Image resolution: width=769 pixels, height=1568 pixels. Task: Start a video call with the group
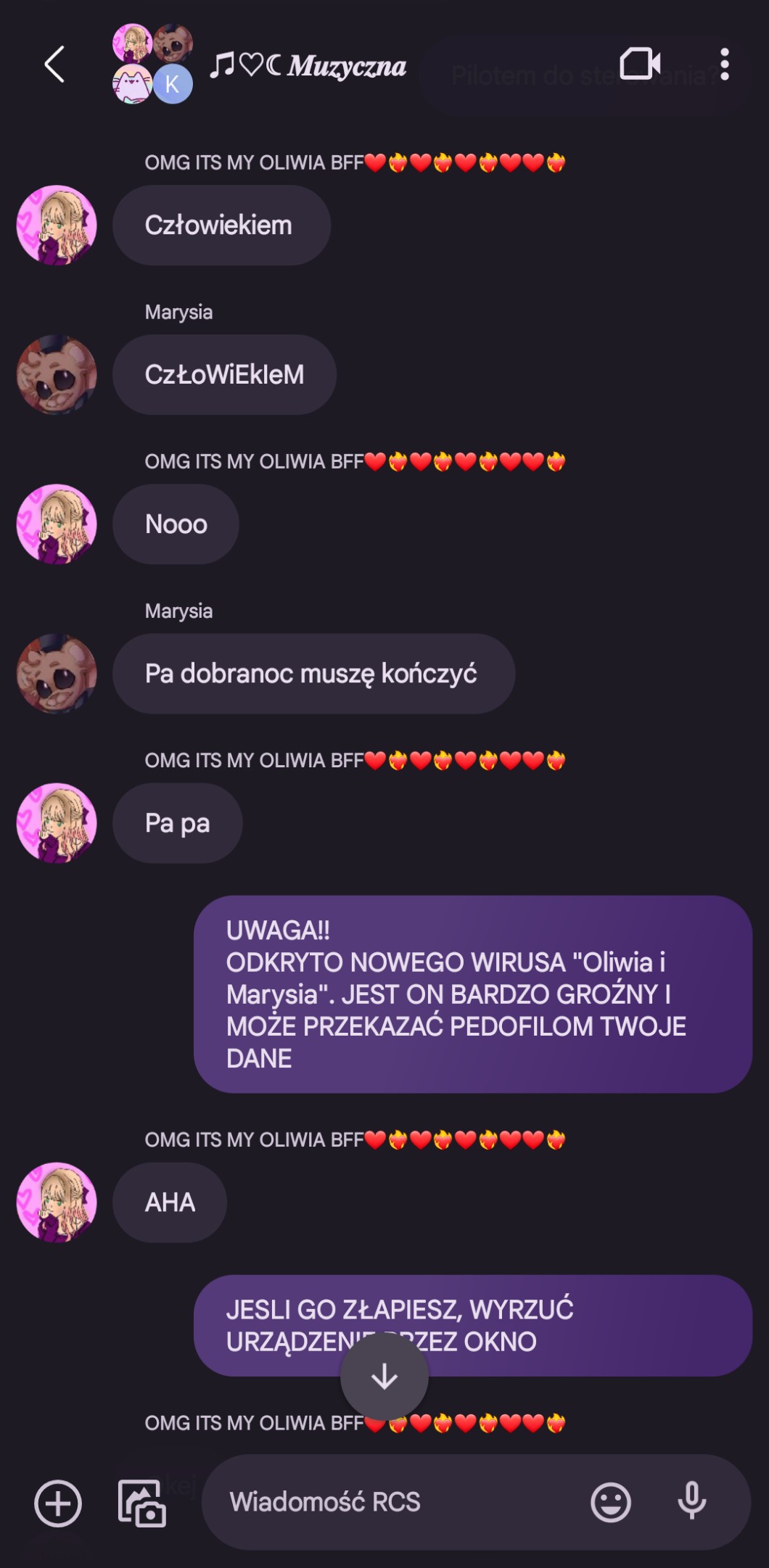tap(640, 64)
